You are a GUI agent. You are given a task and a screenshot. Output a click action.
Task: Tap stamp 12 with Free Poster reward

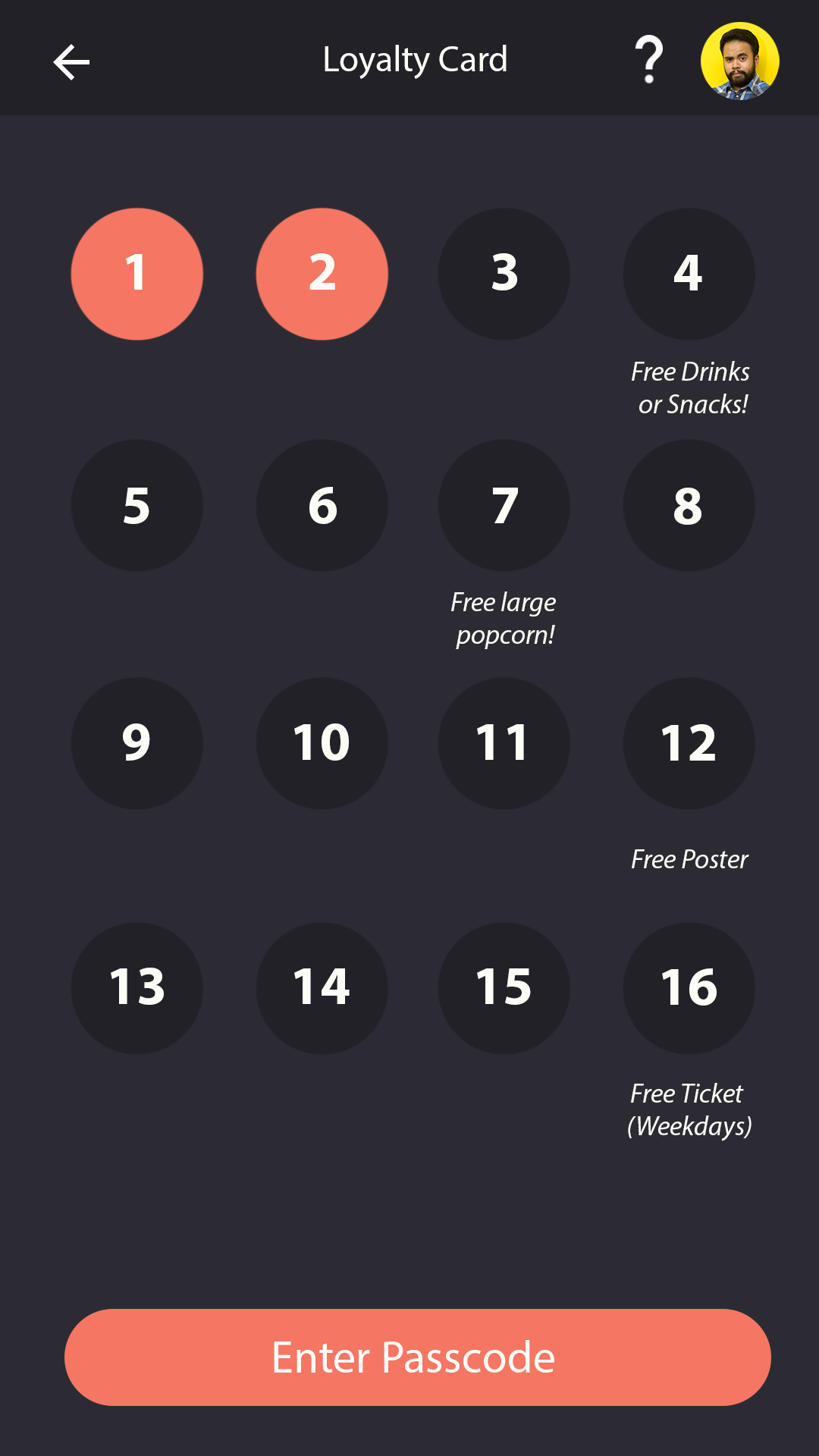click(689, 742)
